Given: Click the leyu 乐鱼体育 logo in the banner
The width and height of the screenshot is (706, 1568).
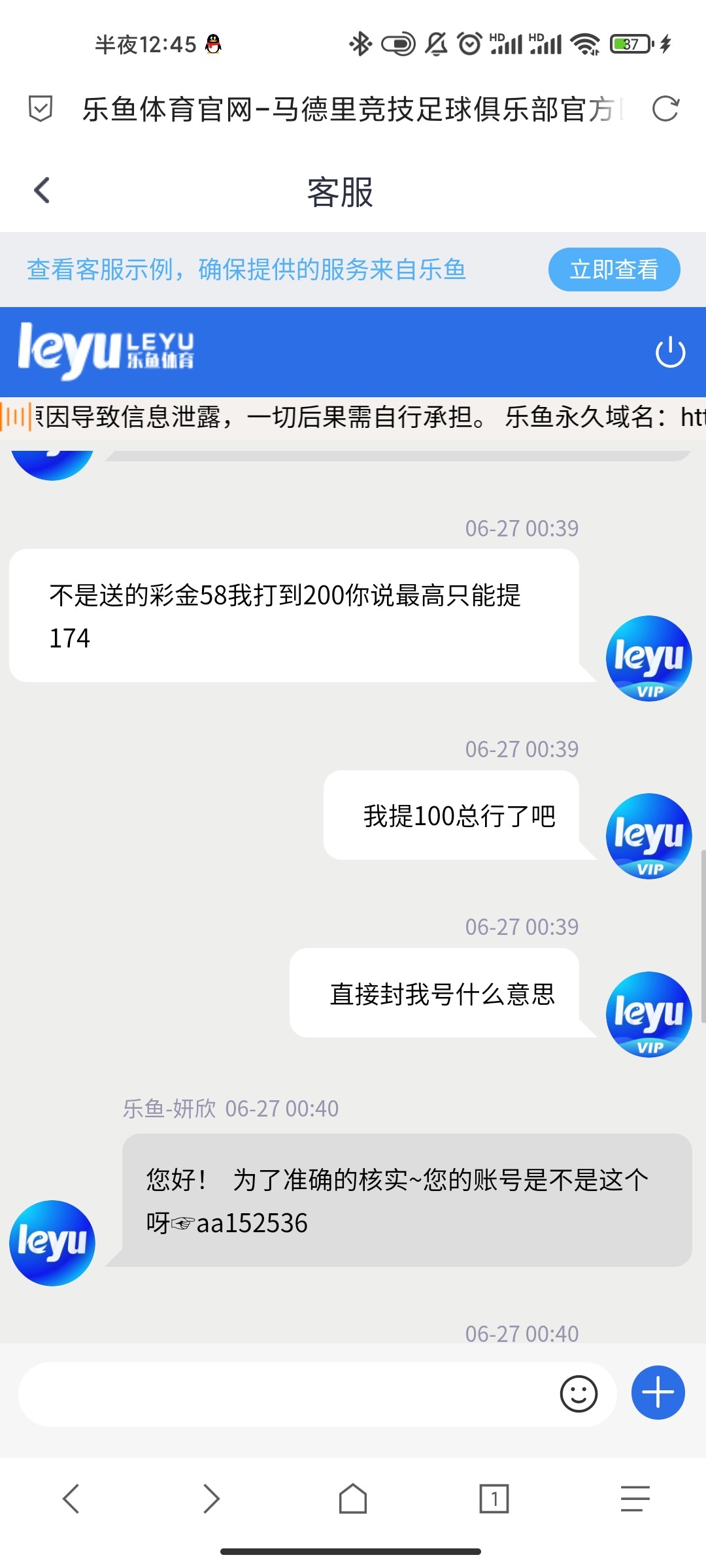Looking at the screenshot, I should (x=108, y=351).
